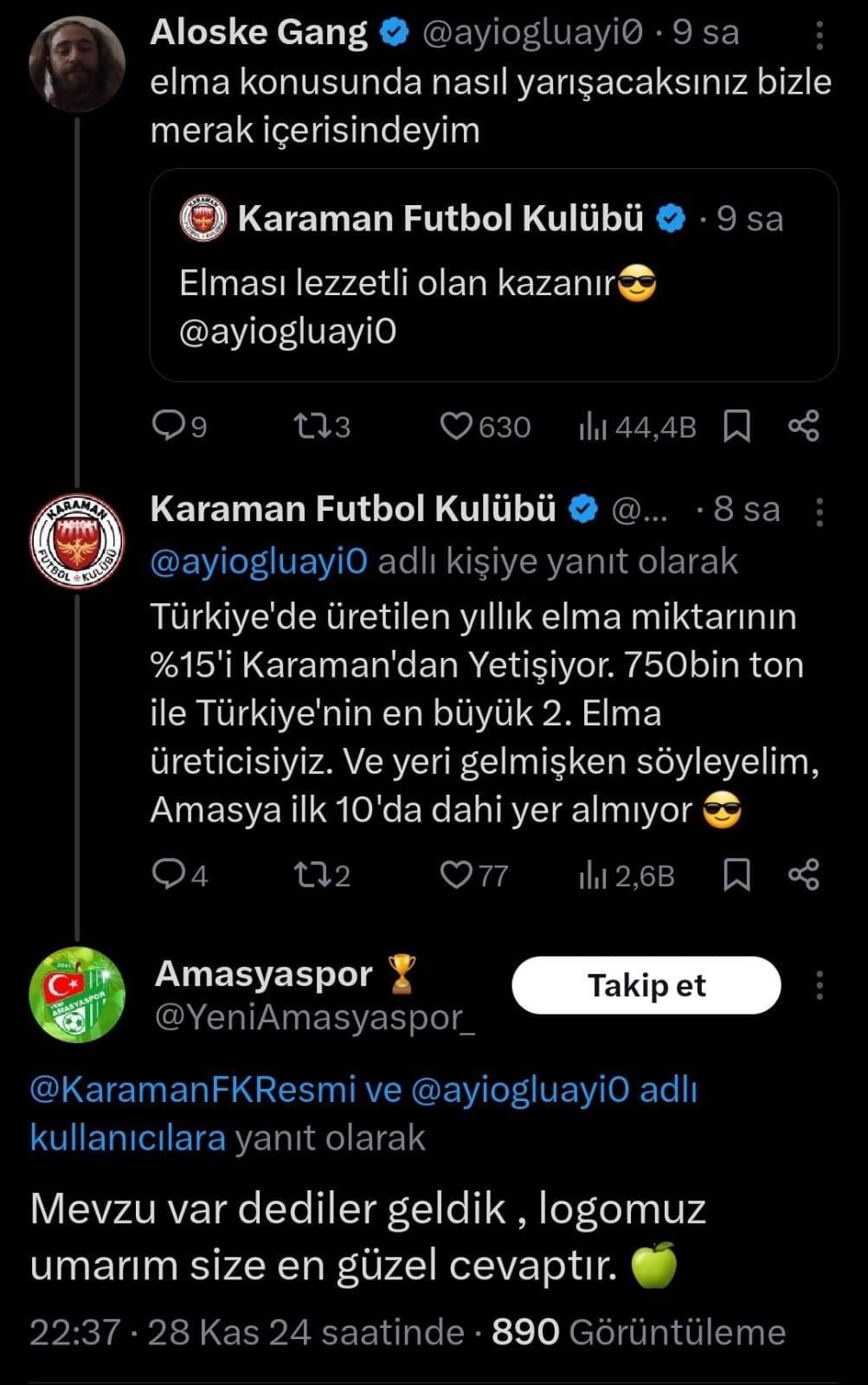Image resolution: width=868 pixels, height=1385 pixels.
Task: Reply to Karaman Futbol Kulübü's apple tweet
Action: click(168, 874)
